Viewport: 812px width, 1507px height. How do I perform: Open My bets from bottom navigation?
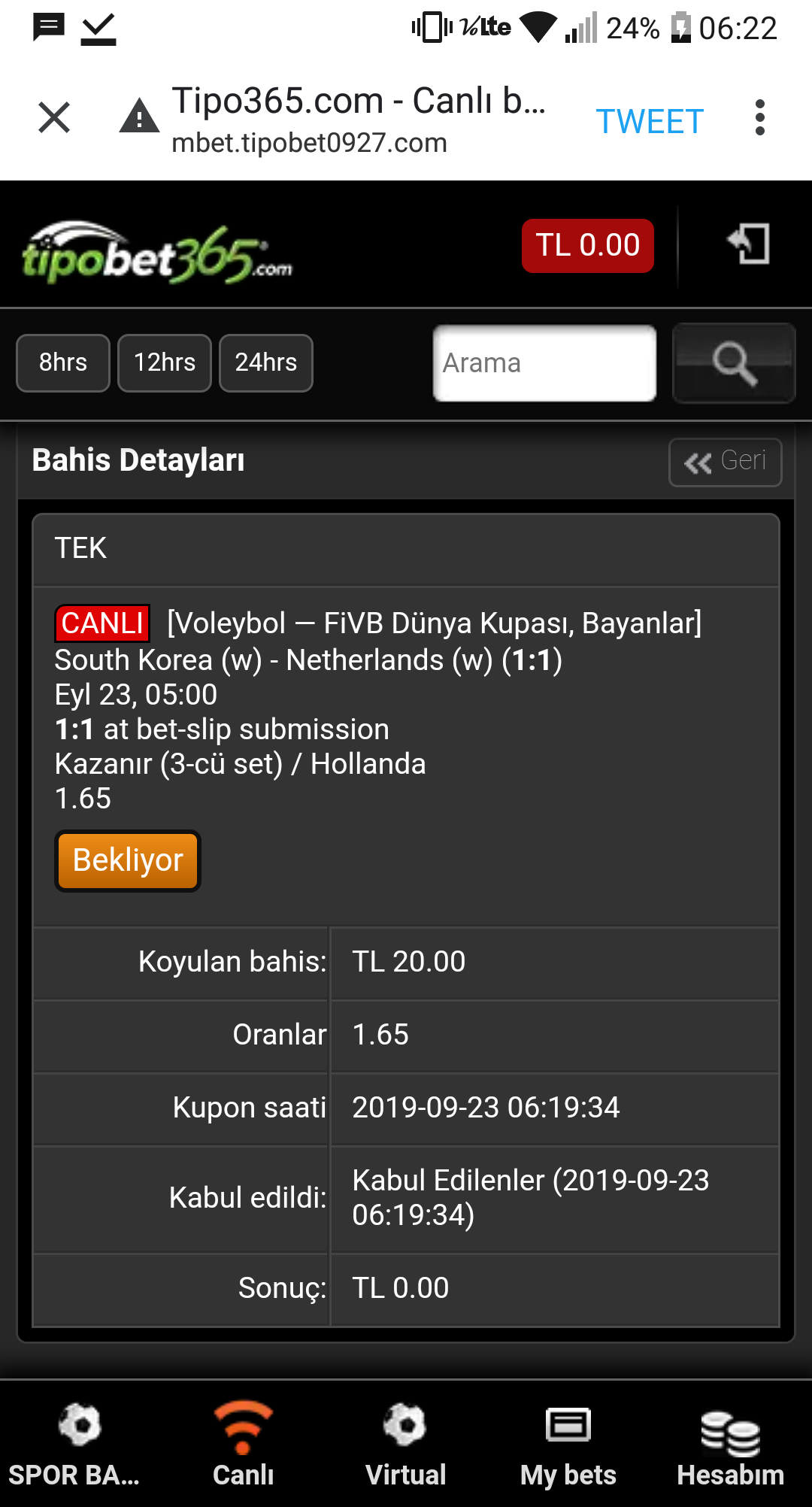pyautogui.click(x=568, y=1444)
